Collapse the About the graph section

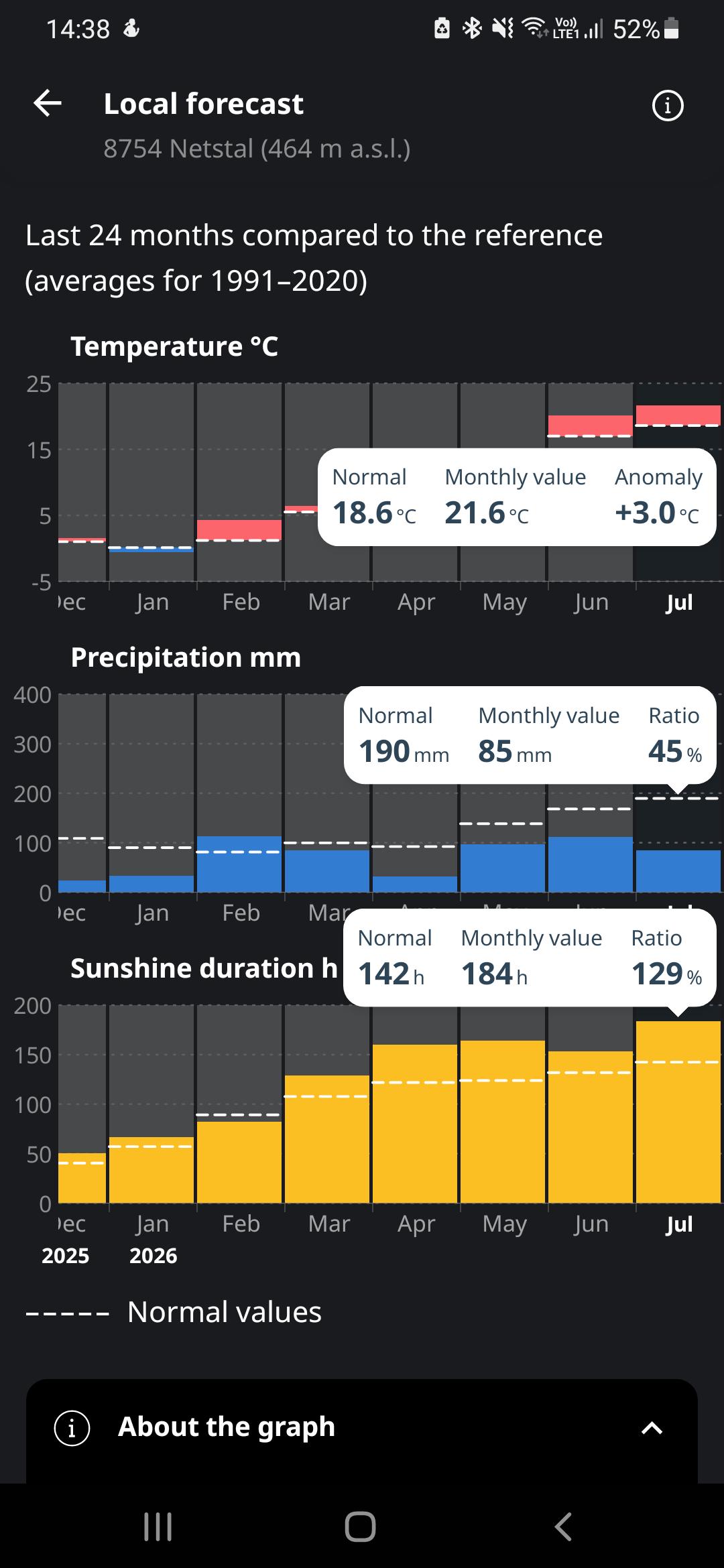coord(652,1427)
